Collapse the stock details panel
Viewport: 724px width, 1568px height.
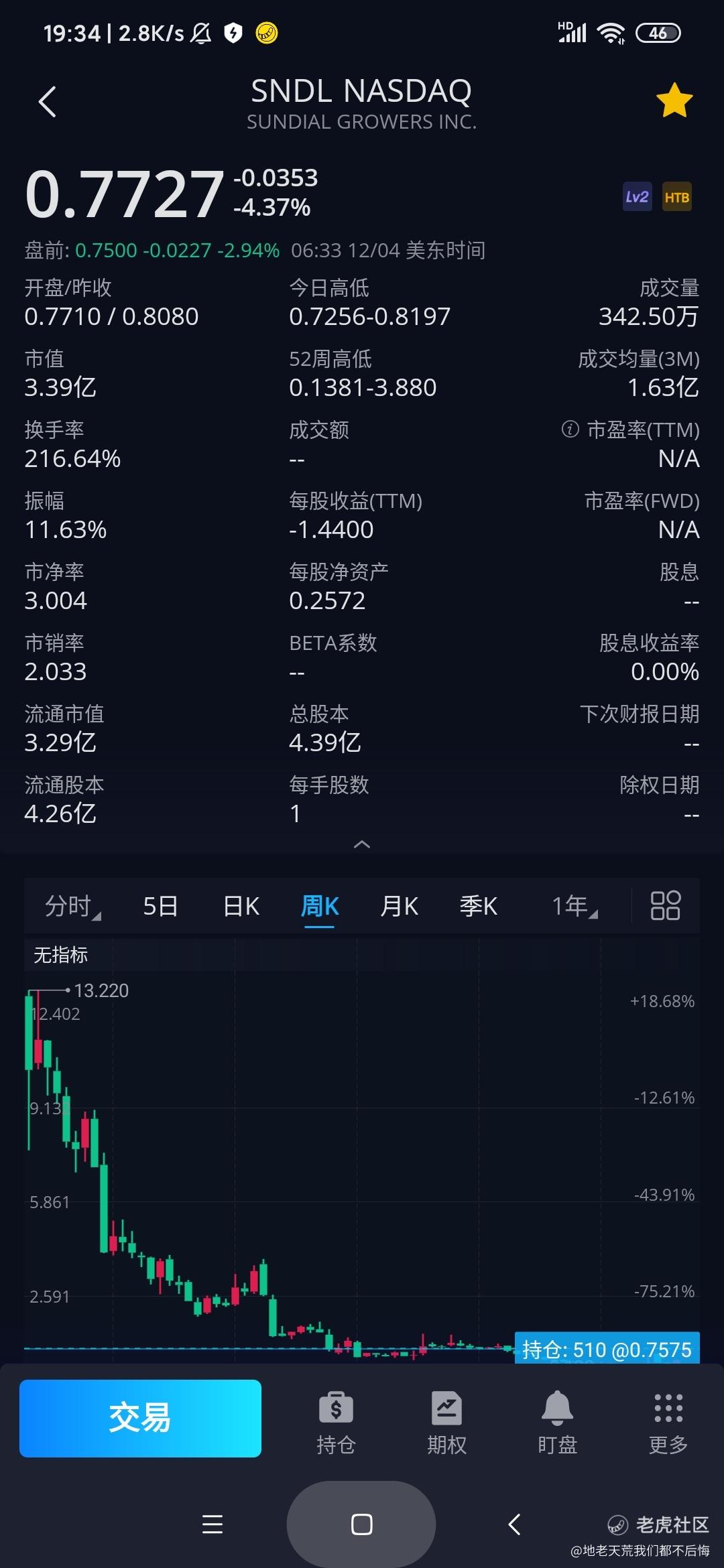361,844
